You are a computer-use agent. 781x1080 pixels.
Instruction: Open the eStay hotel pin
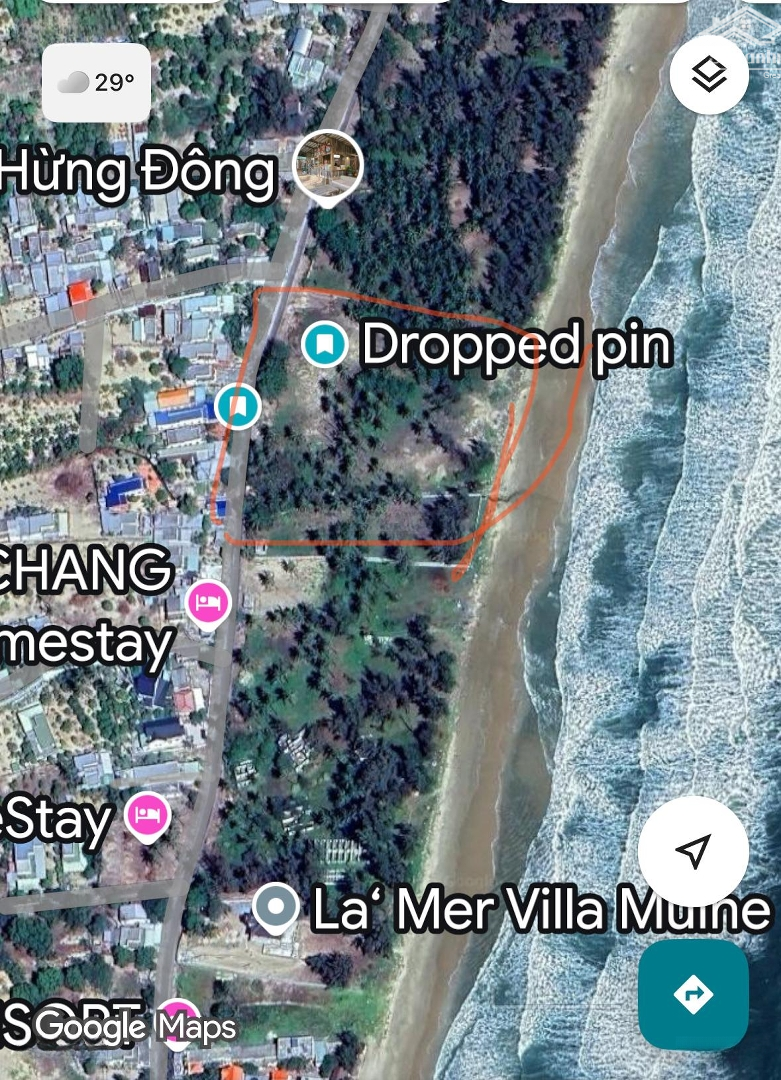point(148,815)
